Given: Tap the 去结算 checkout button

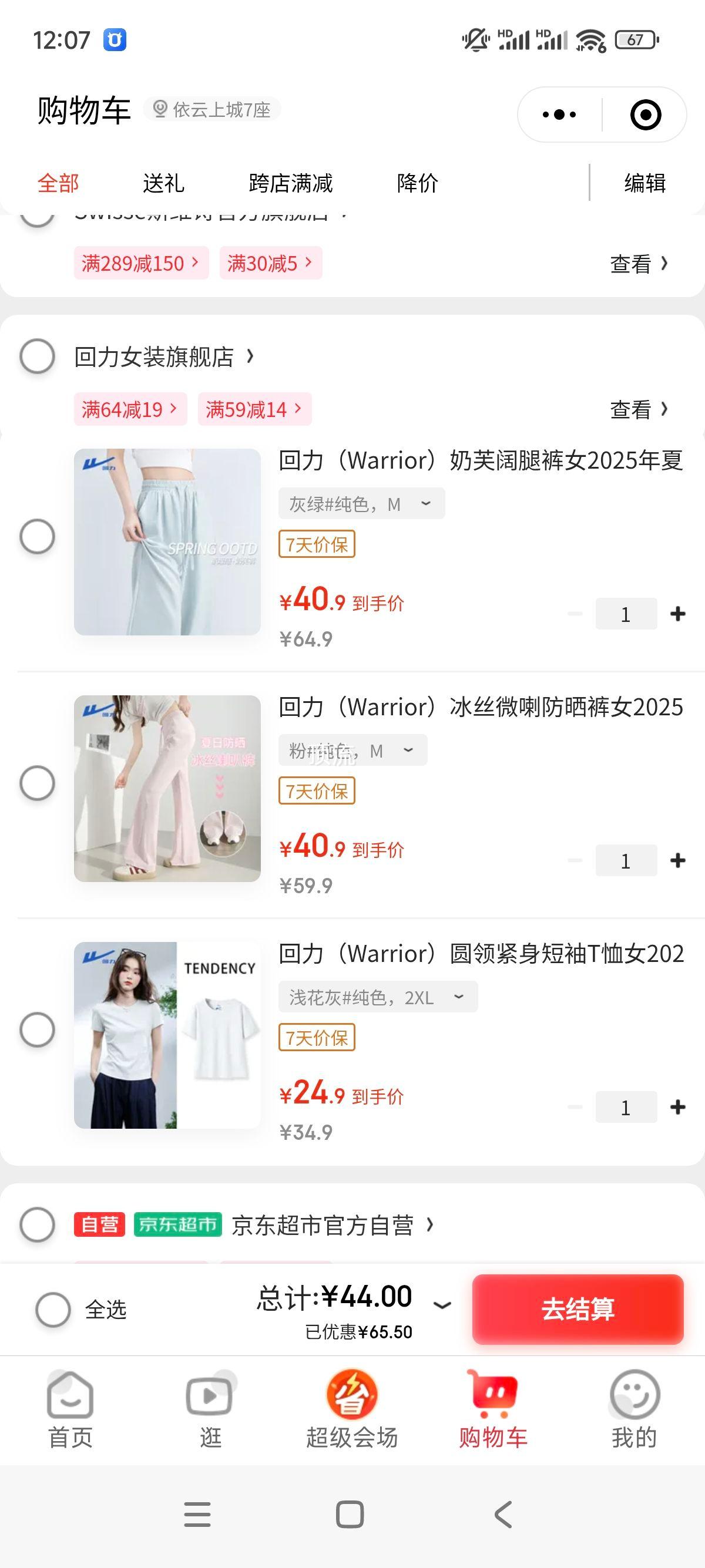Looking at the screenshot, I should (576, 1308).
